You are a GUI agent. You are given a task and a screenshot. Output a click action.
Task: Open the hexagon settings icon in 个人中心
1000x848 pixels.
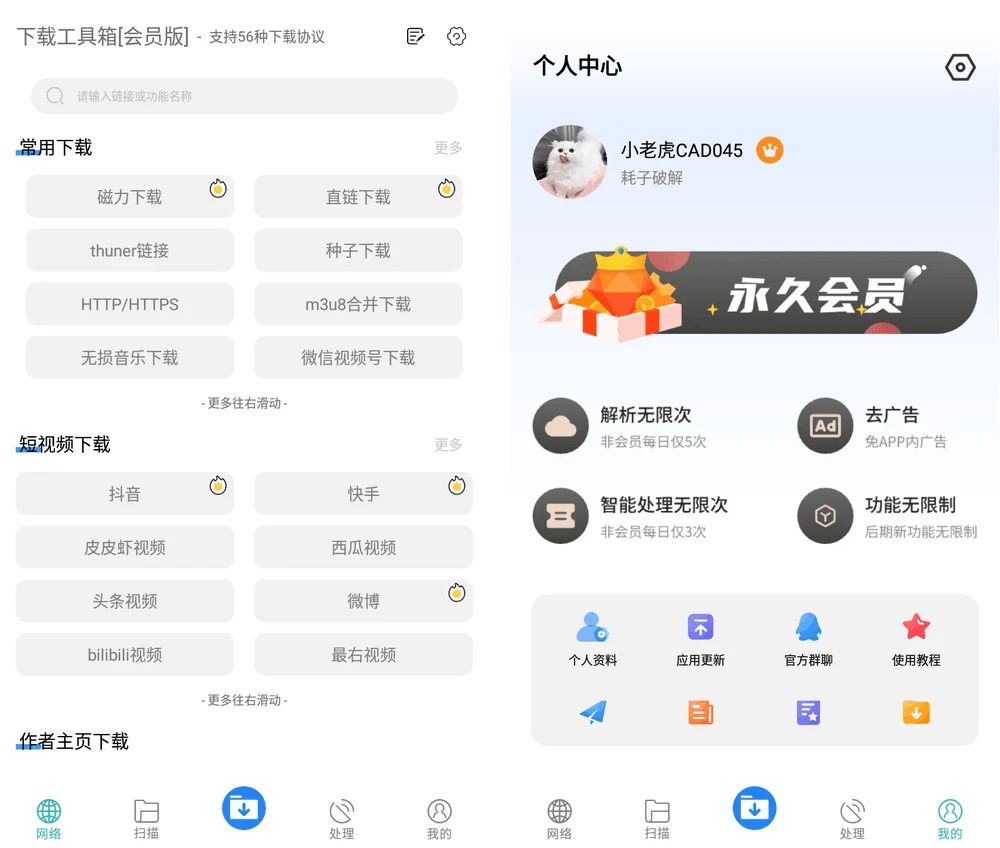(x=959, y=68)
